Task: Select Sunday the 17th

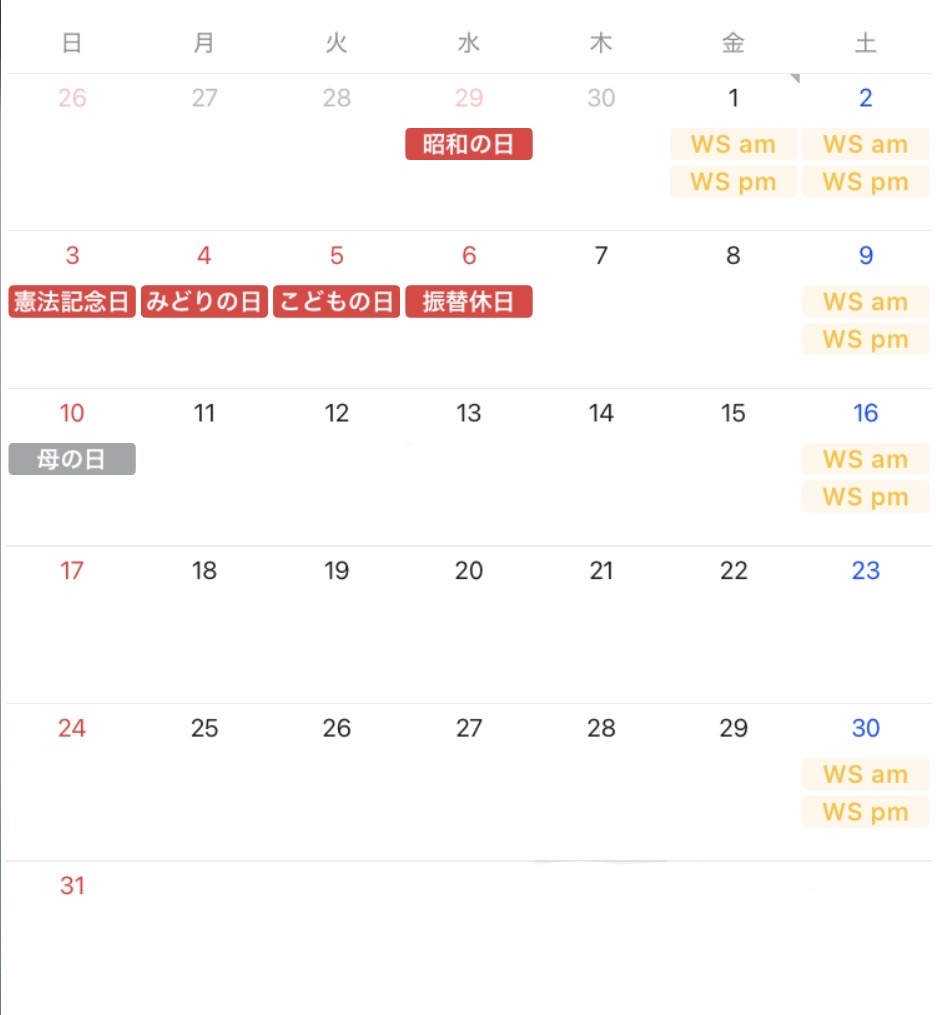Action: click(72, 571)
